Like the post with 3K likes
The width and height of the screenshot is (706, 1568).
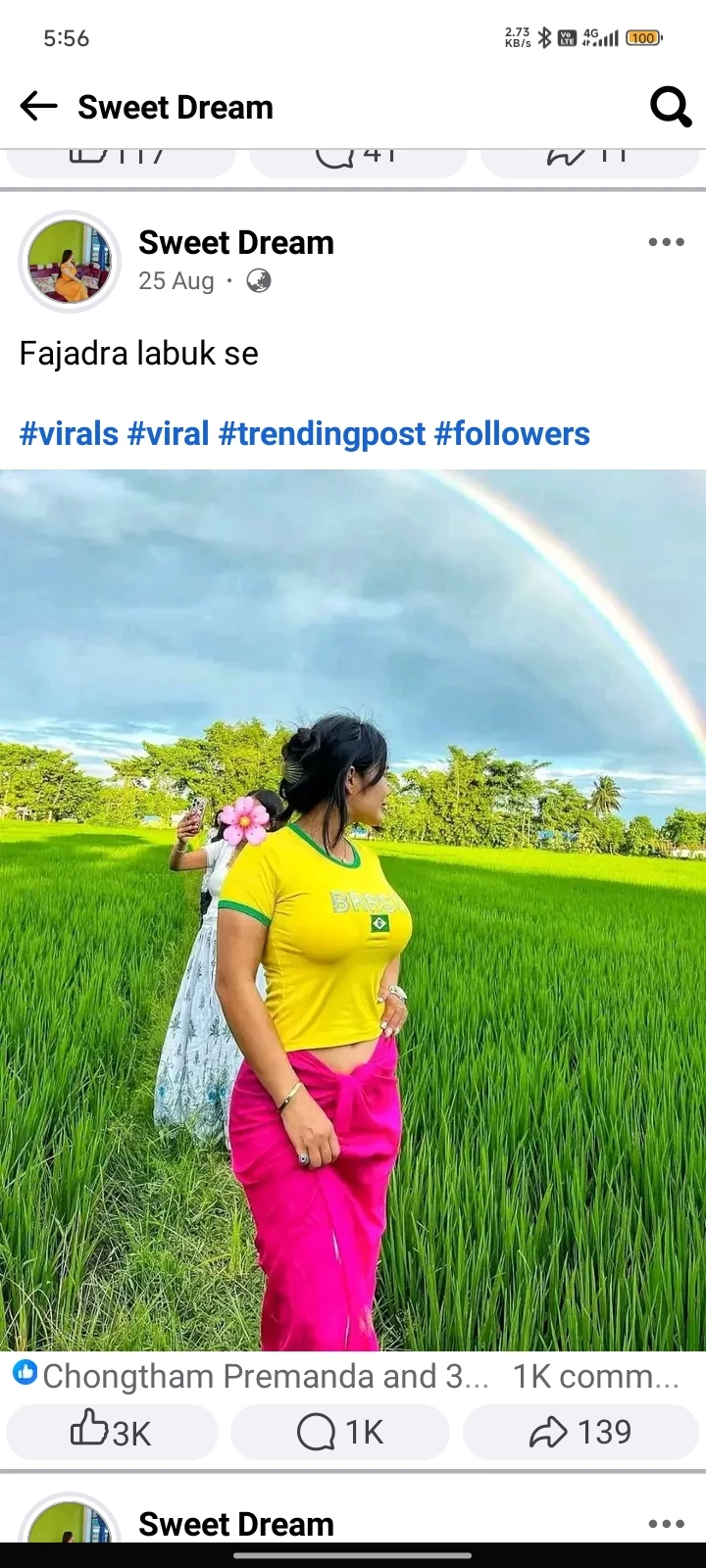pos(111,1432)
